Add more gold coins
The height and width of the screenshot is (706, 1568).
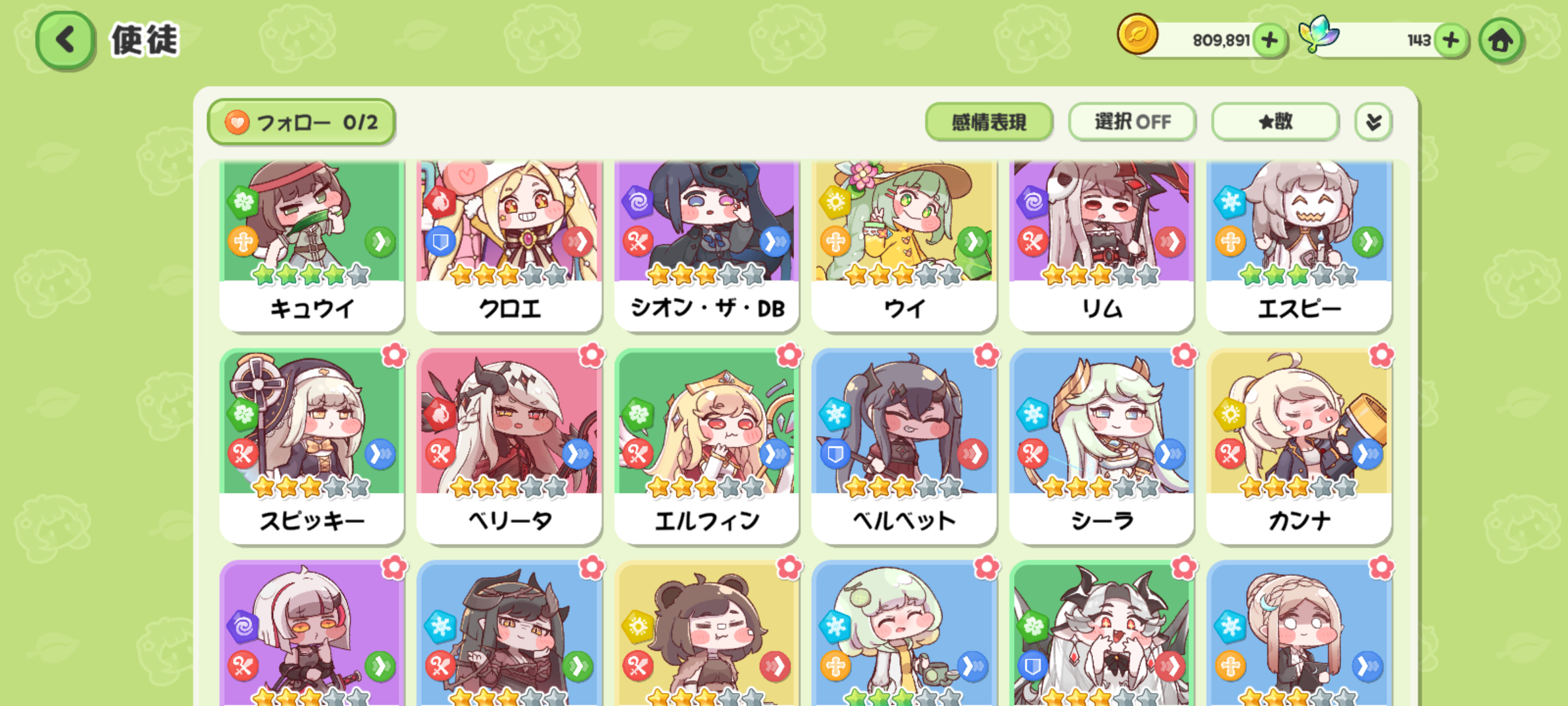1269,41
